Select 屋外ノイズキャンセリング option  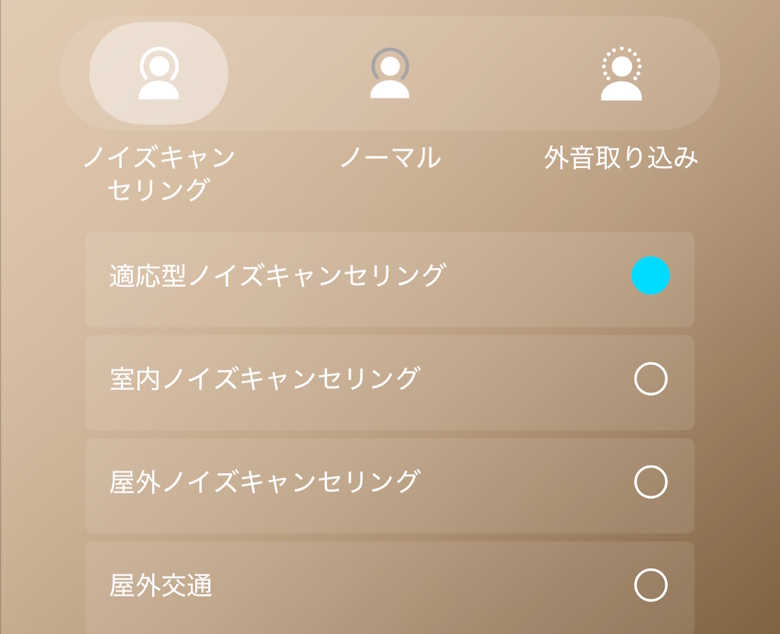coord(650,482)
